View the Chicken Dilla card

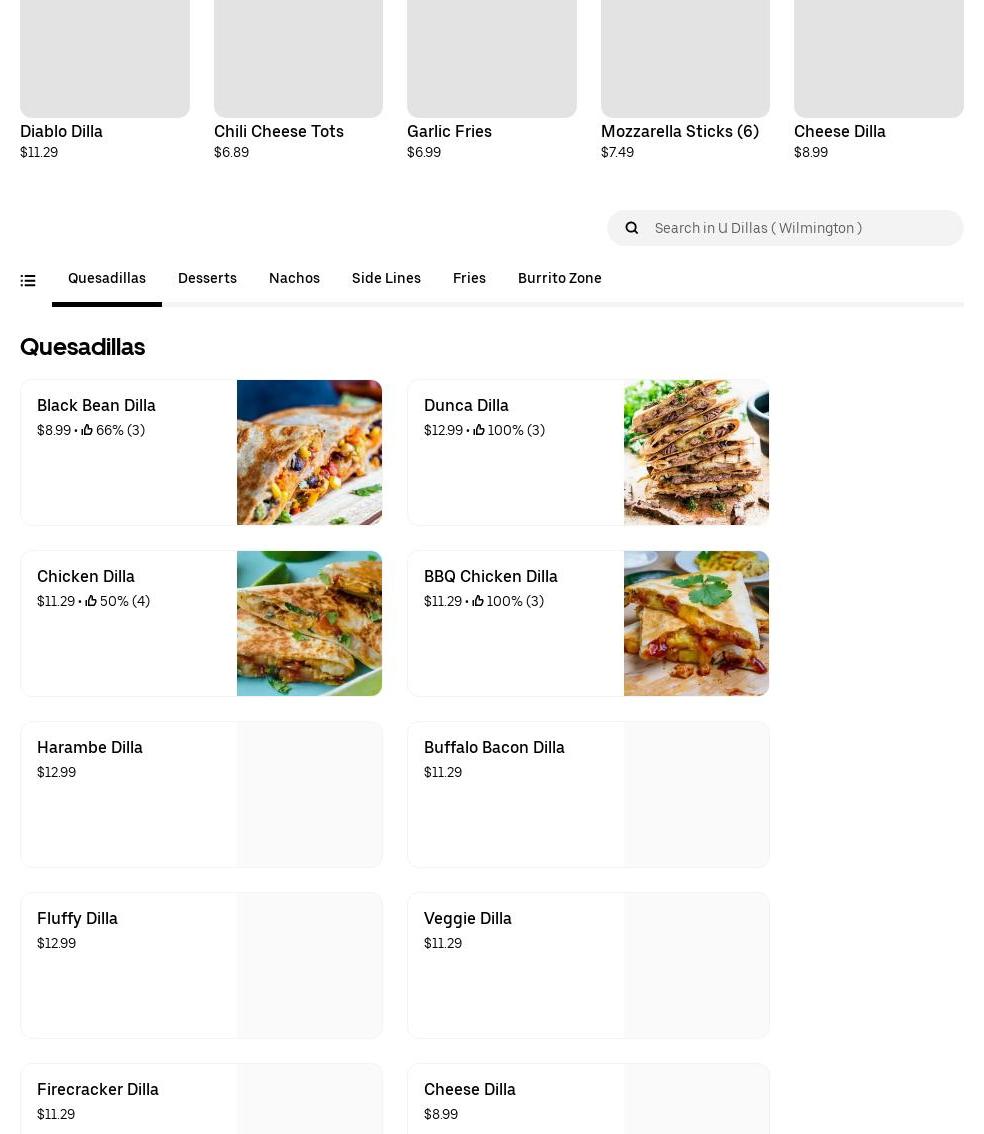pyautogui.click(x=201, y=623)
